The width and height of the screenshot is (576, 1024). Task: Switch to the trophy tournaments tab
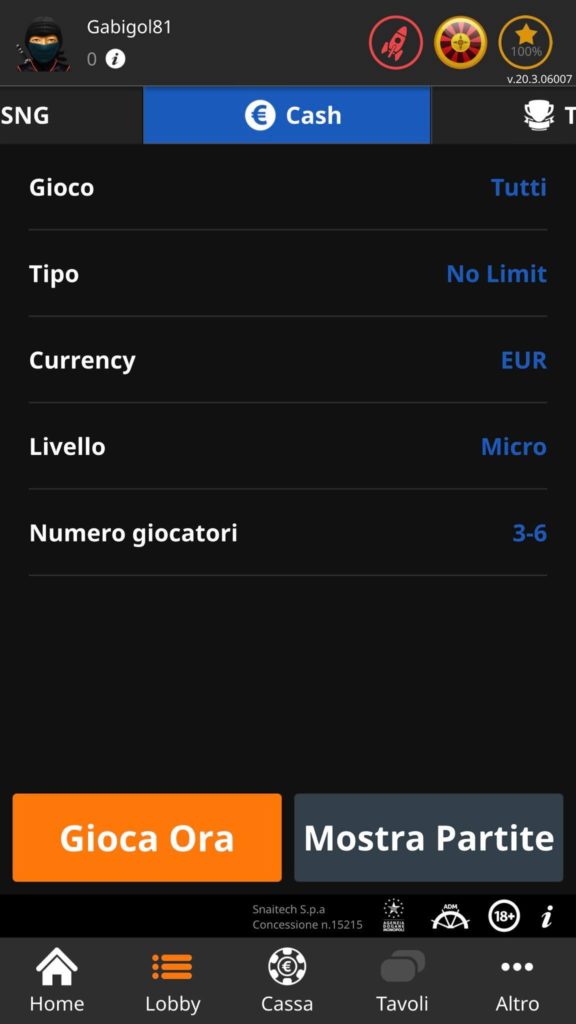[x=504, y=115]
